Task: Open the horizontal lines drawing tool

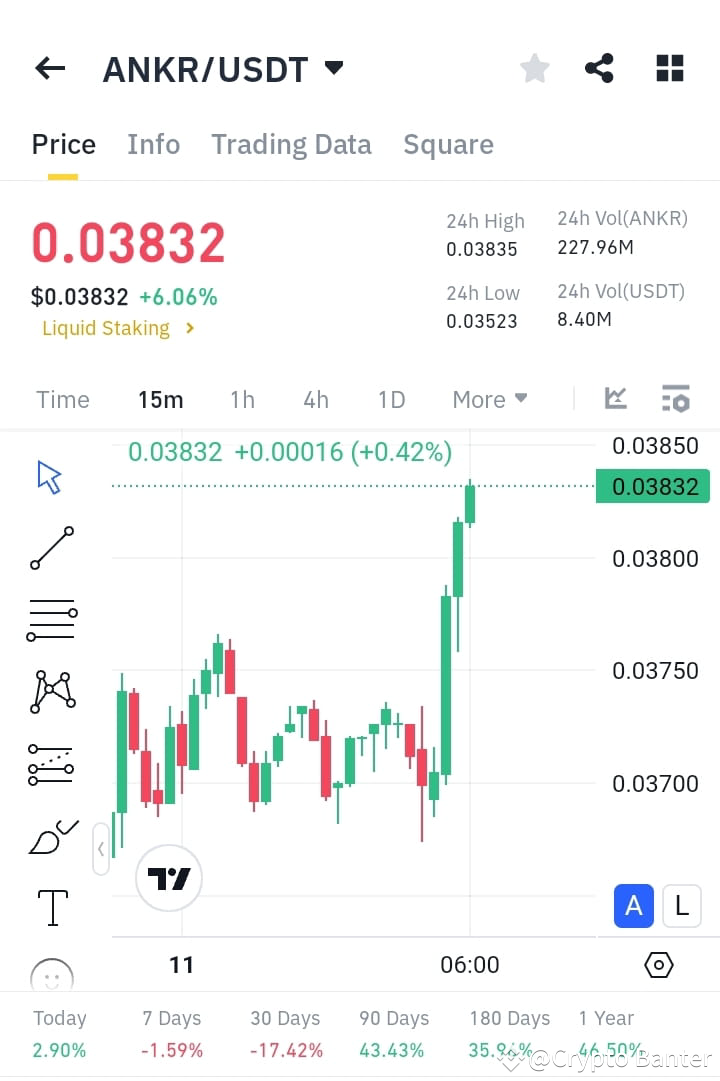Action: point(50,618)
